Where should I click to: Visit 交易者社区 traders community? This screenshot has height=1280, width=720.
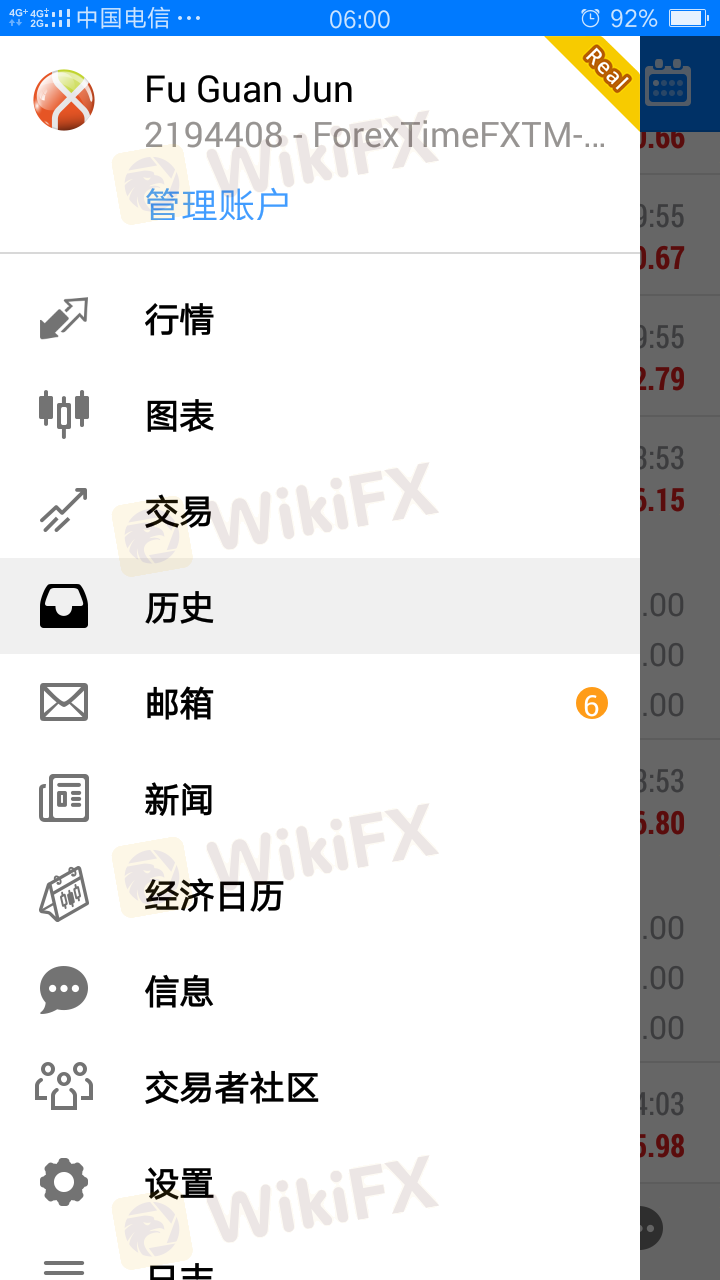(320, 1087)
